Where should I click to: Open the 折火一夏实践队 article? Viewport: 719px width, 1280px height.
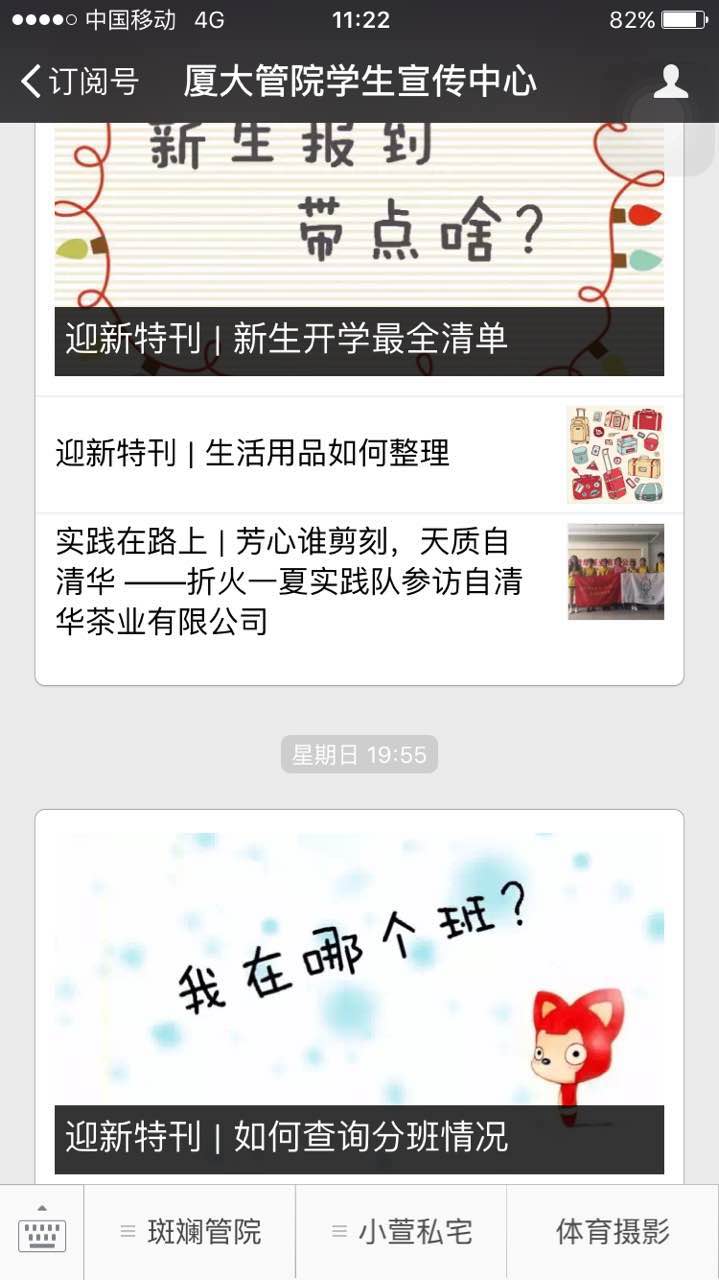click(359, 582)
